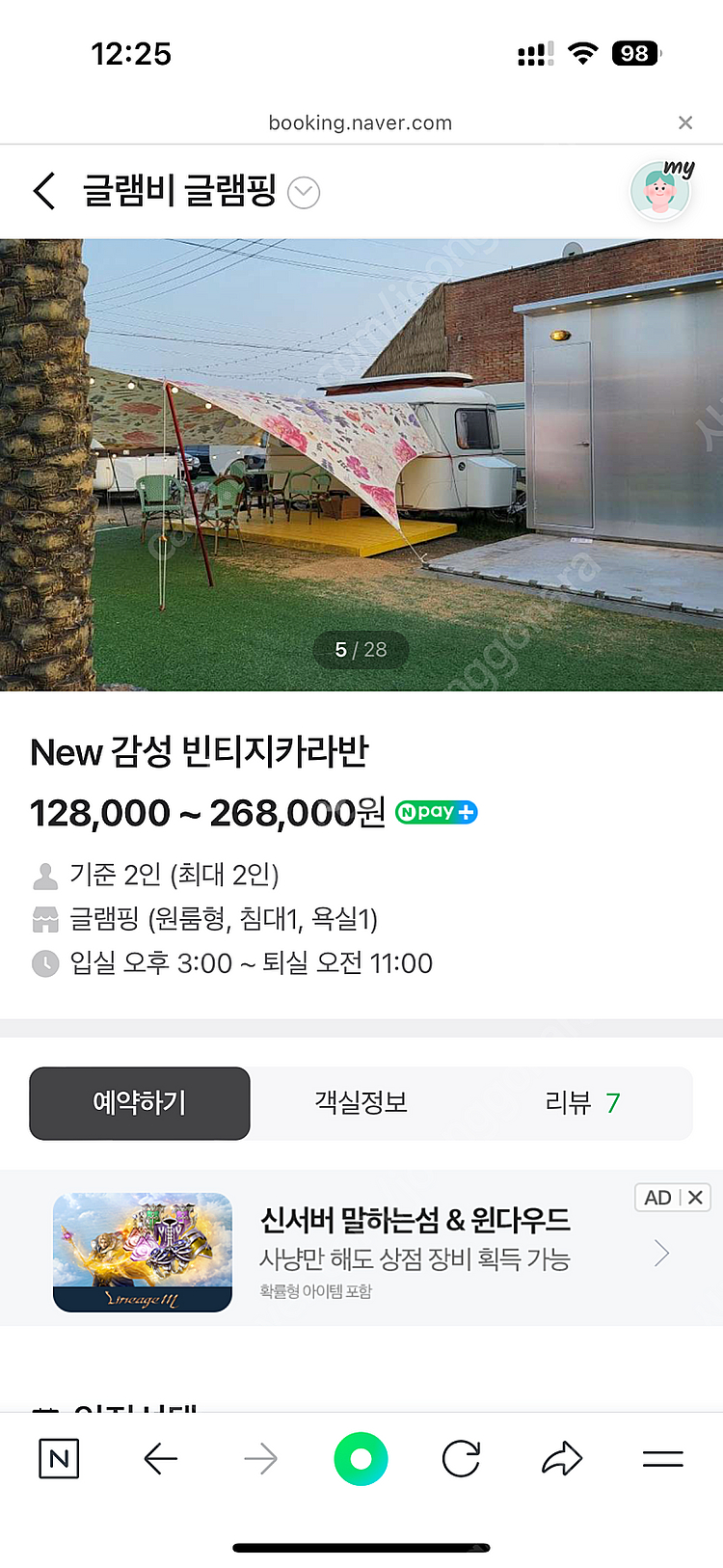The image size is (723, 1568).
Task: Go back from 글램비 글램핑 page
Action: pos(43,191)
